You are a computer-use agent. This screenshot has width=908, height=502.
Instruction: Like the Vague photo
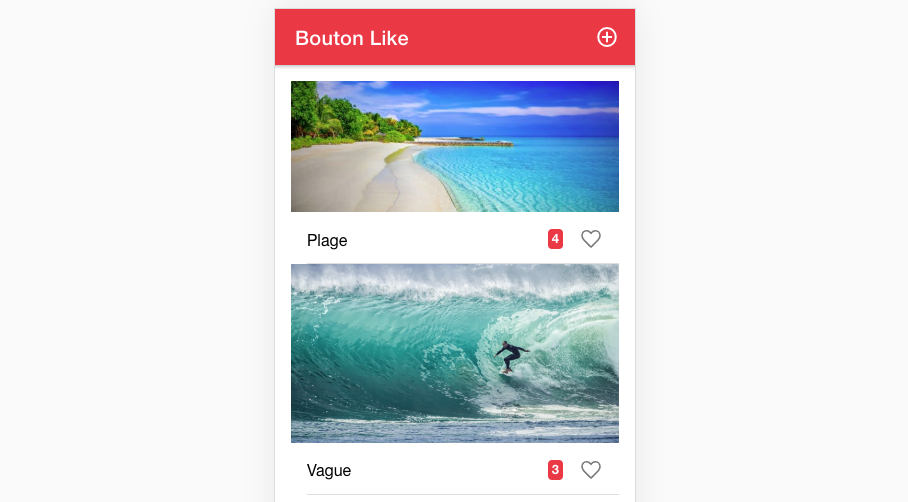[x=591, y=470]
